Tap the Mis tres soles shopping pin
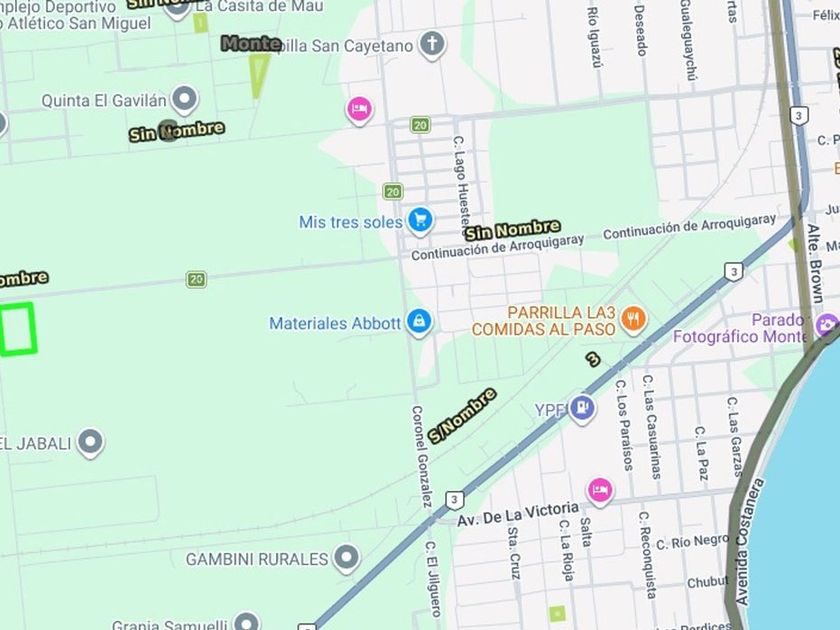The image size is (840, 630). coord(421,219)
